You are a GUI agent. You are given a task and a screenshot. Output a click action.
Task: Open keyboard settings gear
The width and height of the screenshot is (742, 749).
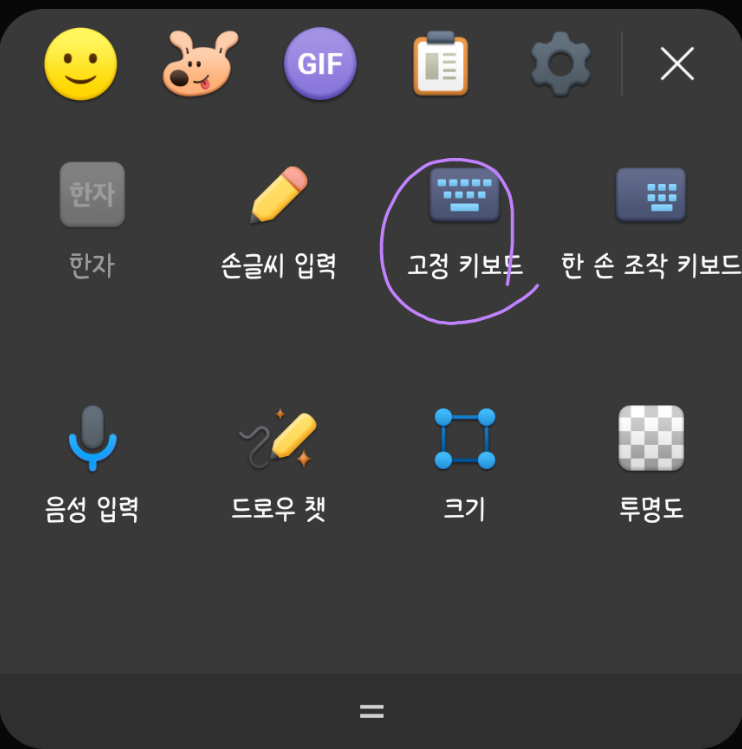(x=560, y=64)
